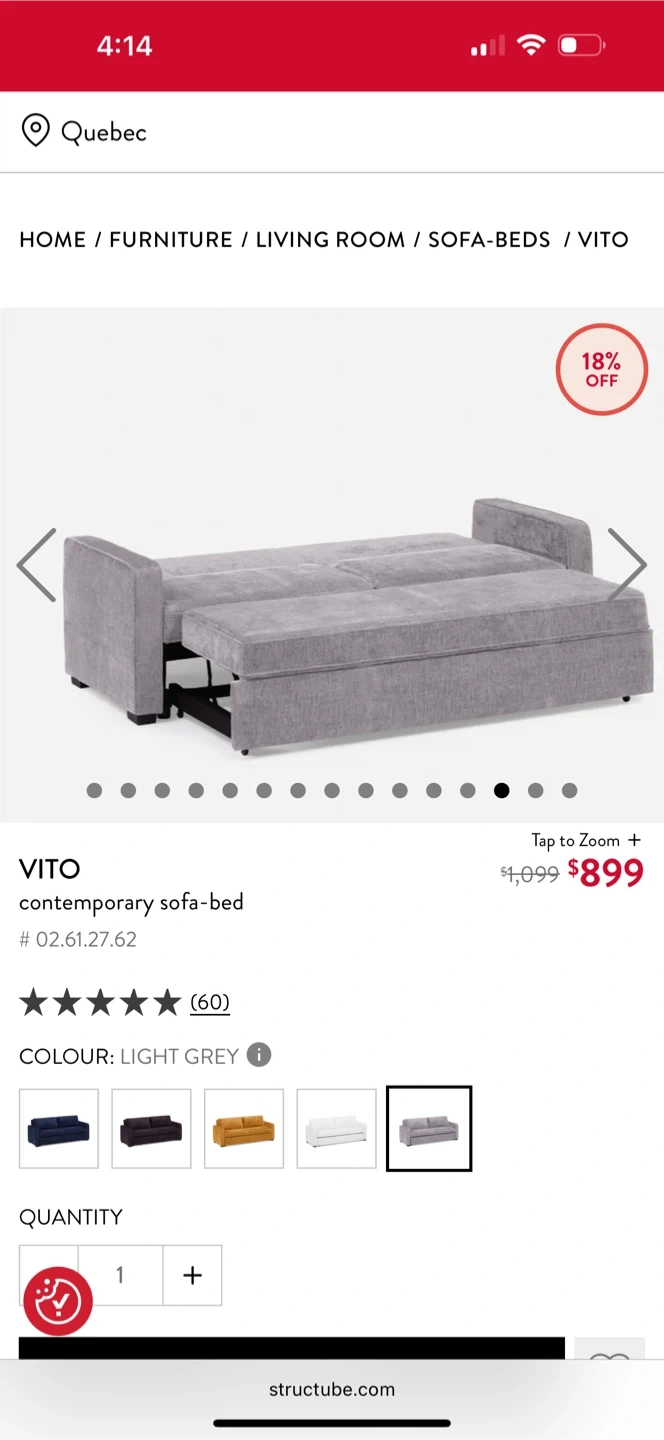Open the FURNITURE breadcrumb link
664x1440 pixels.
coord(170,240)
